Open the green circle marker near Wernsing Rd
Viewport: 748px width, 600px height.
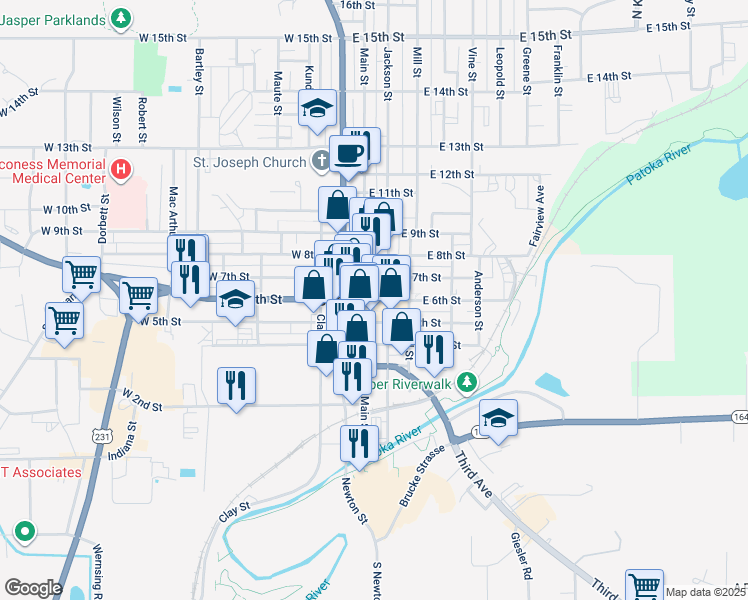pyautogui.click(x=25, y=531)
